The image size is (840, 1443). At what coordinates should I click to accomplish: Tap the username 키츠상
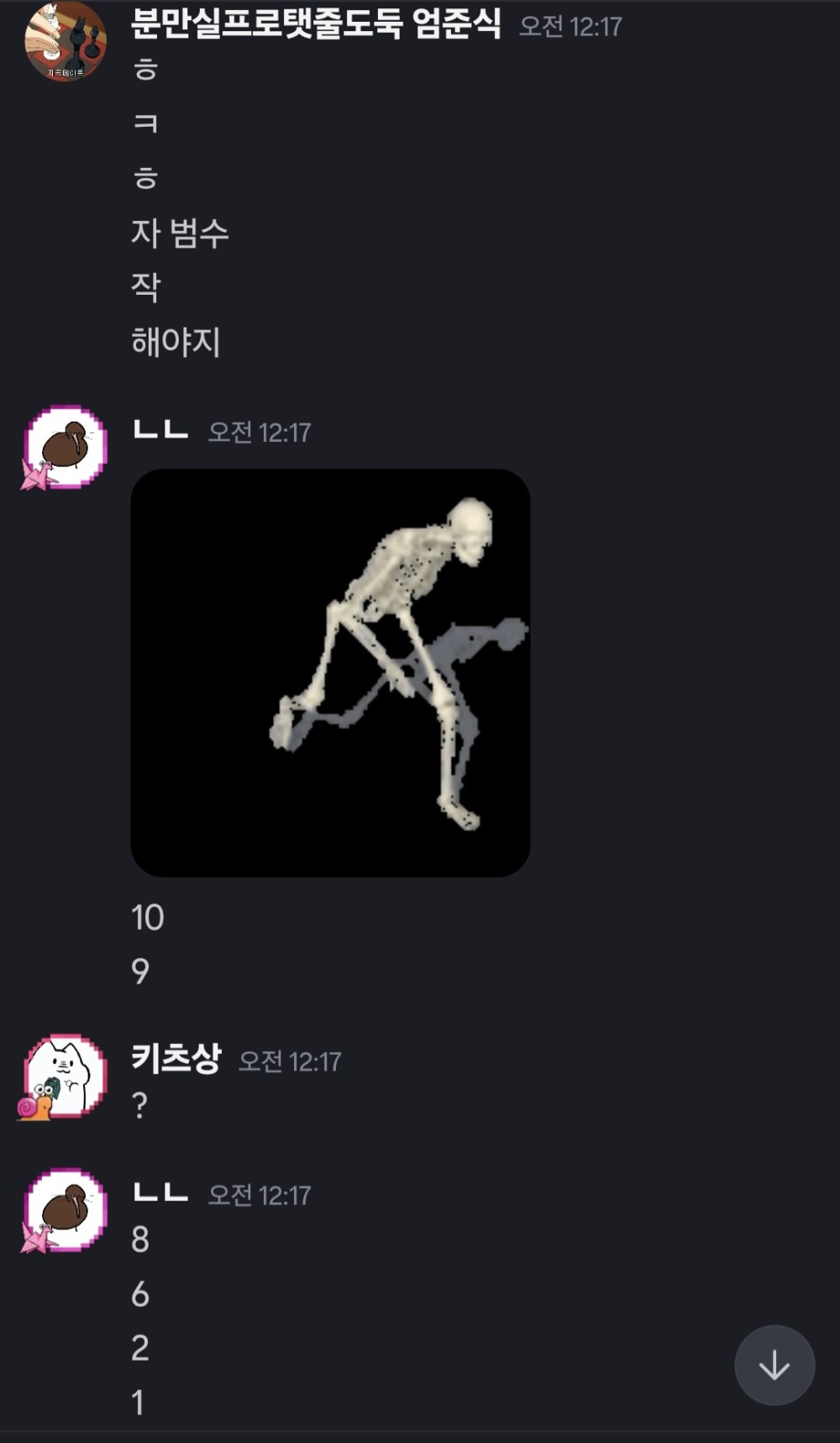[176, 1058]
